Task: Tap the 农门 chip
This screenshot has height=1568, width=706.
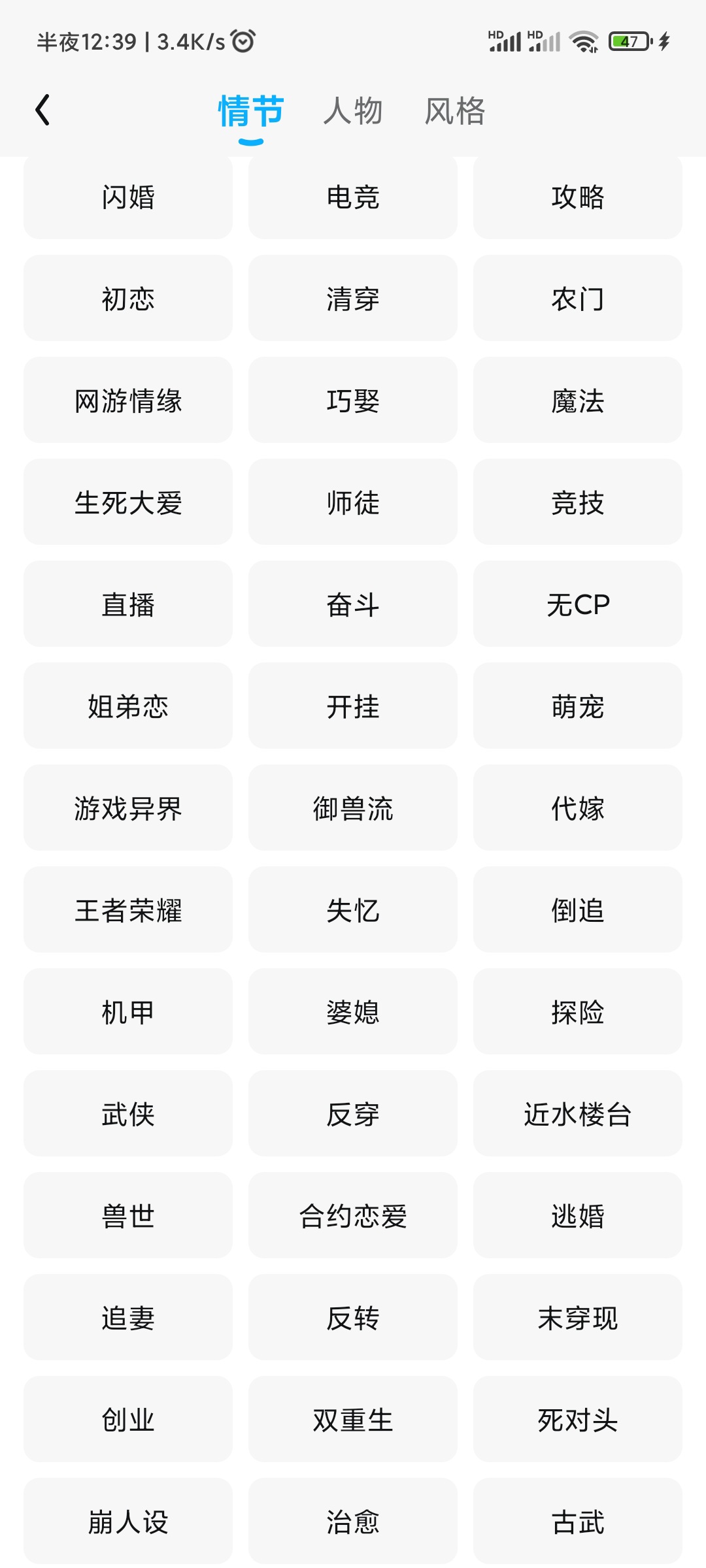Action: (578, 299)
